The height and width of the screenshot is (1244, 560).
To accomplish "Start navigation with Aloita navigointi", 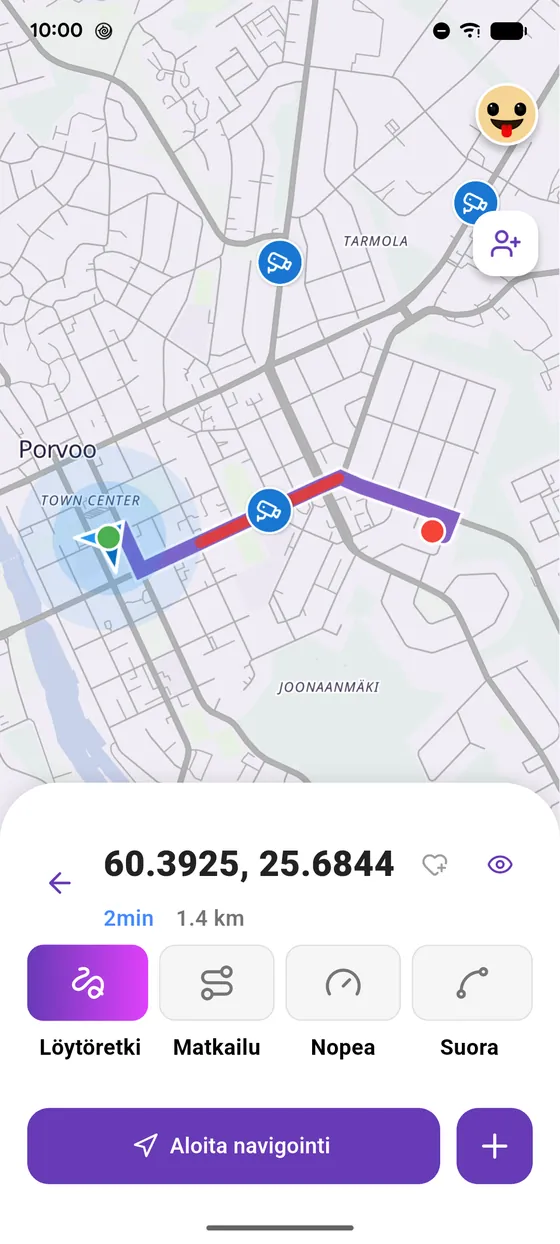I will coord(233,1146).
